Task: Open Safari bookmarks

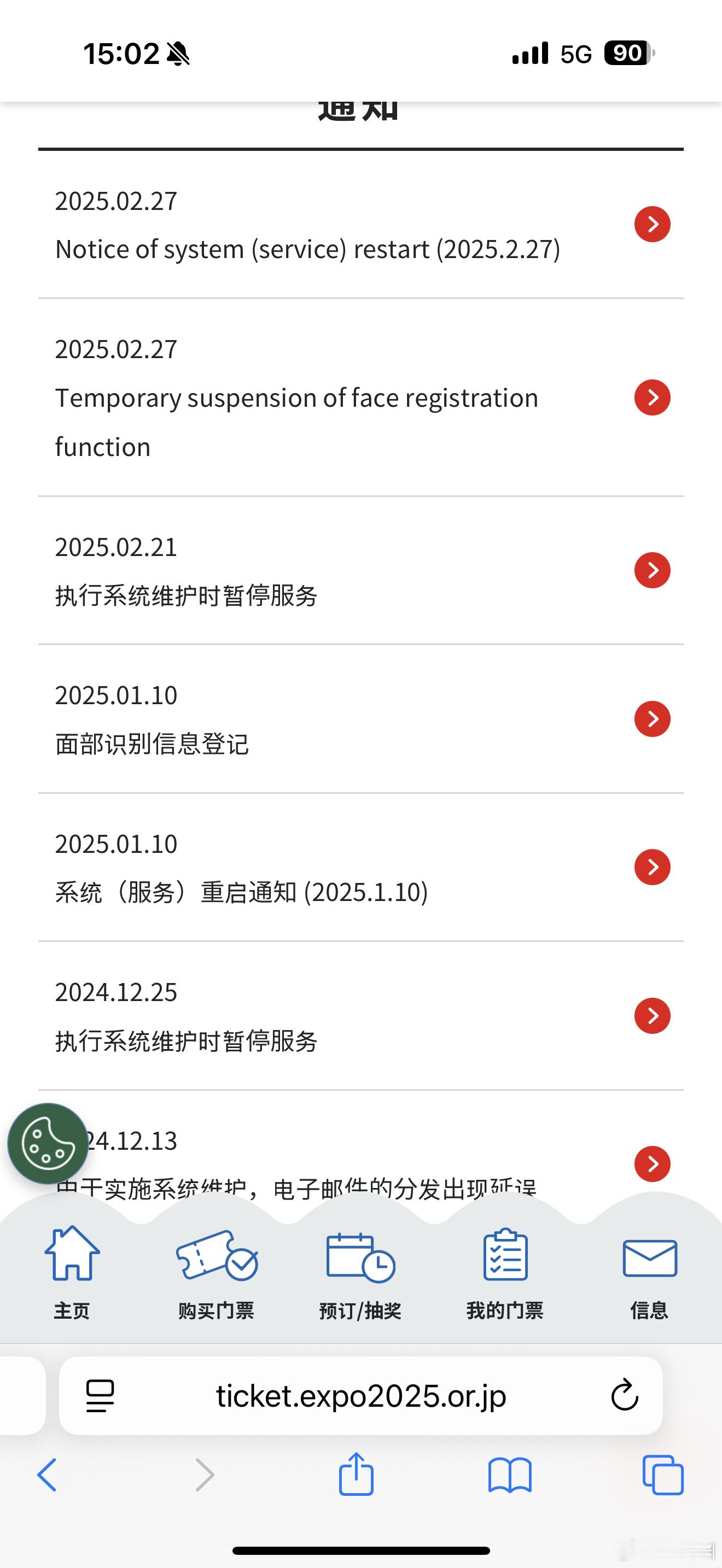Action: pyautogui.click(x=510, y=1475)
